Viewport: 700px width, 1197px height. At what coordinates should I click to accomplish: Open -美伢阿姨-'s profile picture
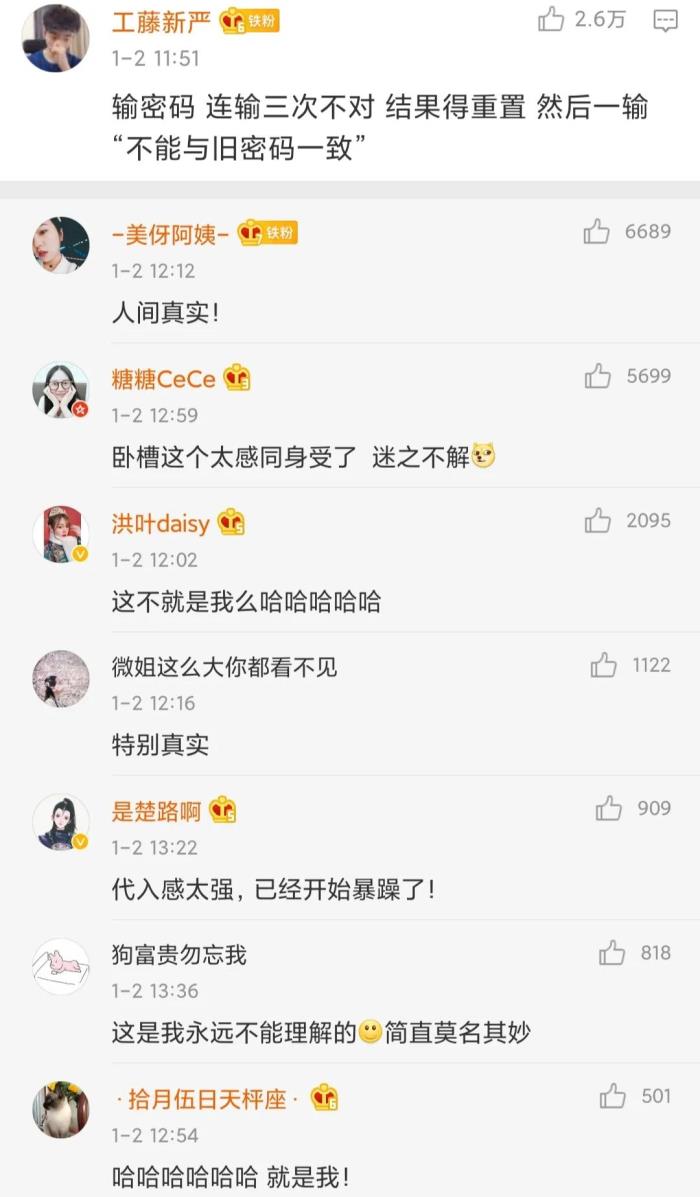click(x=61, y=245)
